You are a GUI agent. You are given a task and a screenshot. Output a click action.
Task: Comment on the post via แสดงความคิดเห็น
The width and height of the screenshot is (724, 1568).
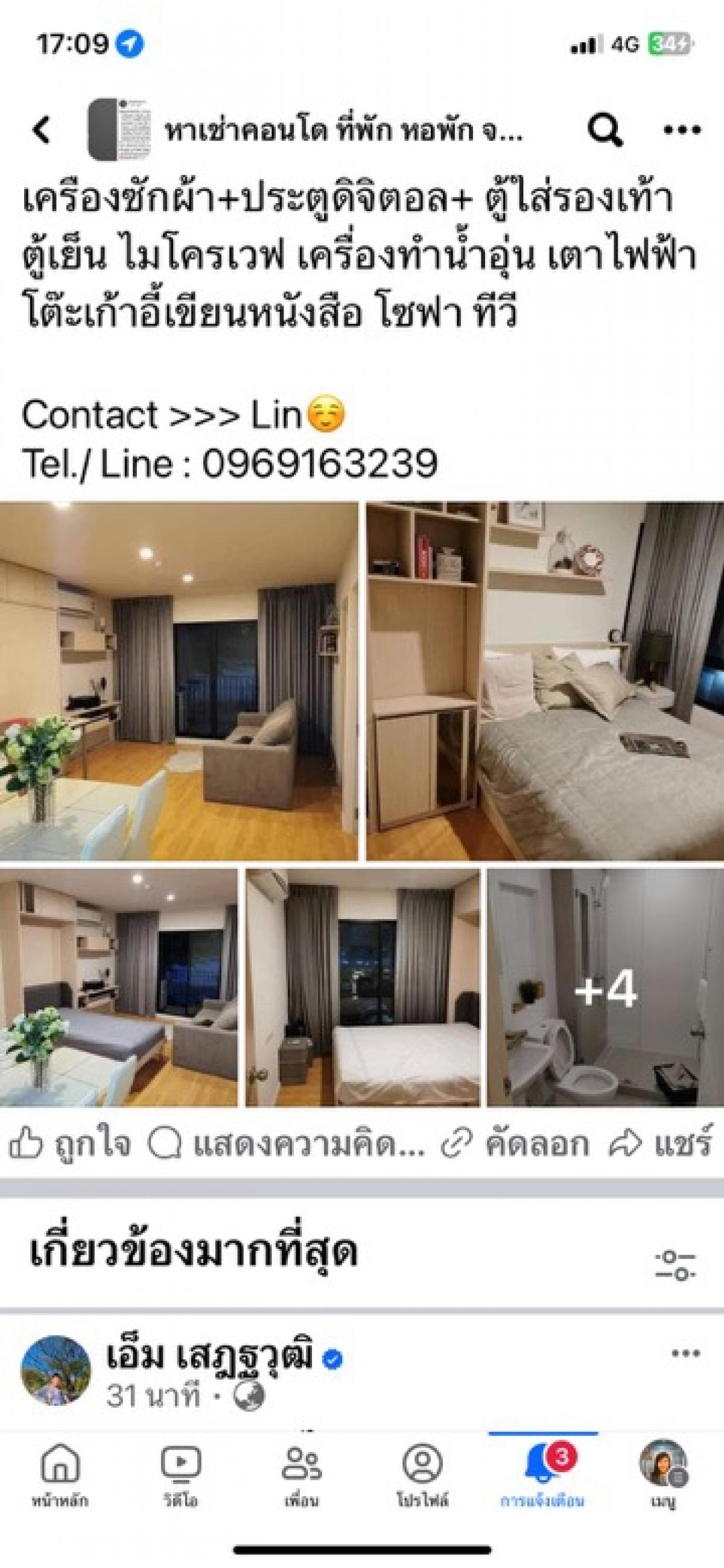point(287,1145)
